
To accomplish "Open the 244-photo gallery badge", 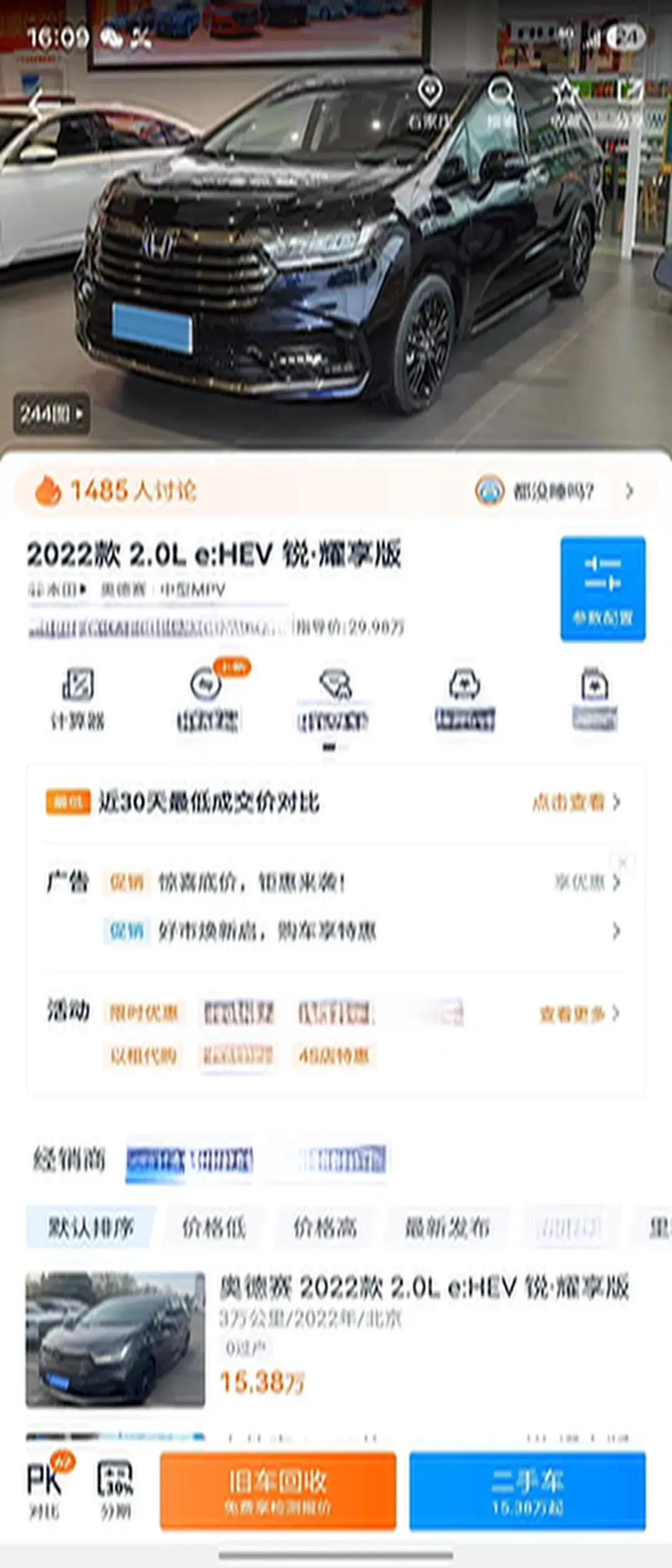I will pos(52,414).
